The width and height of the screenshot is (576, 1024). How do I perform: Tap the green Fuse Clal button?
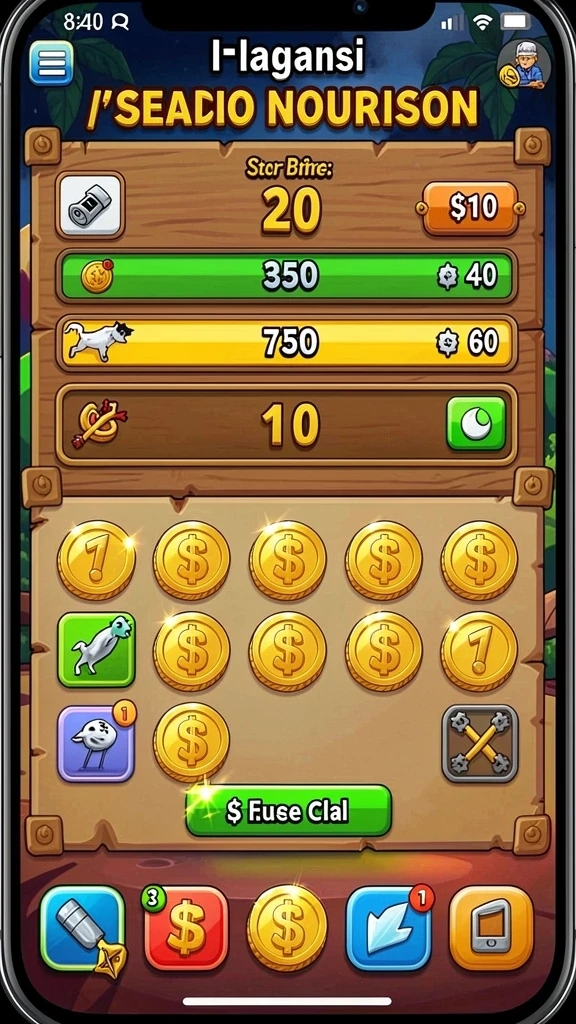point(289,810)
